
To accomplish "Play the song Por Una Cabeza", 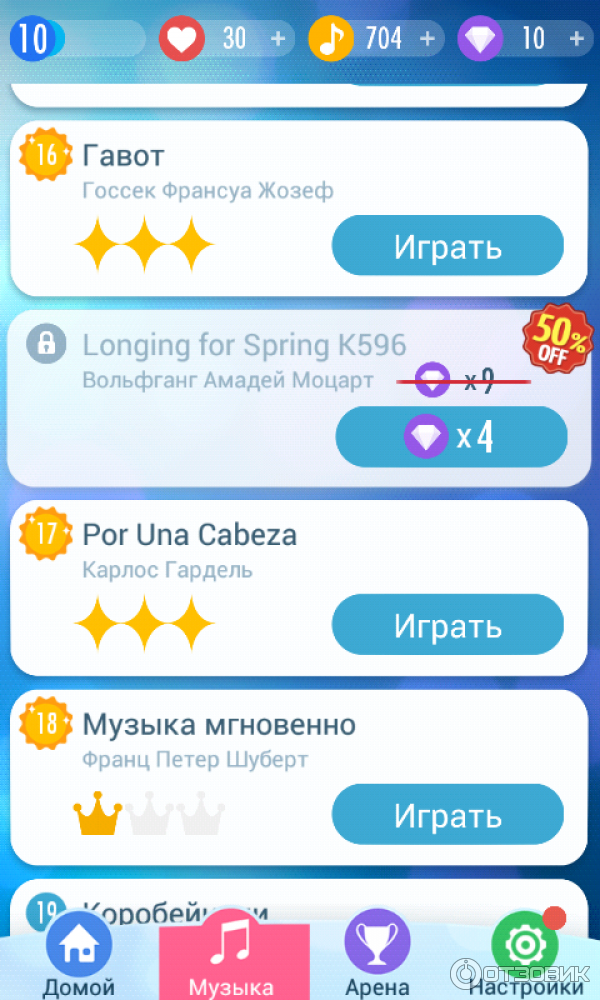I will coord(447,625).
